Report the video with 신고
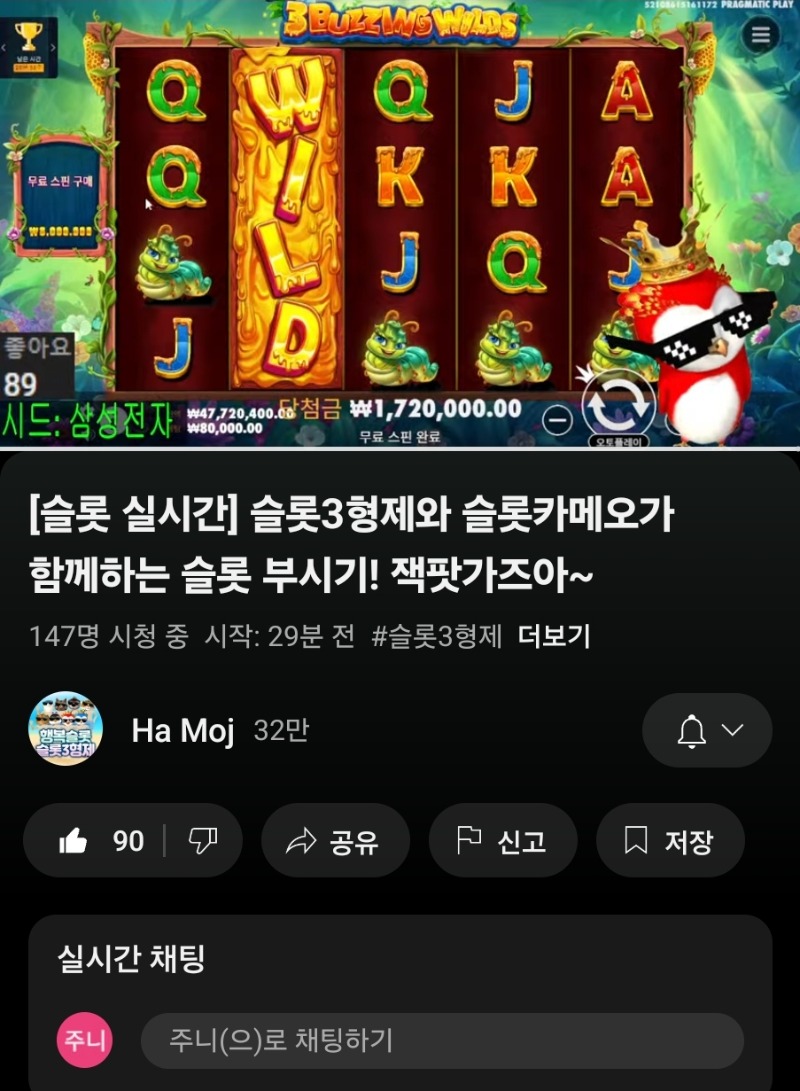 [502, 841]
